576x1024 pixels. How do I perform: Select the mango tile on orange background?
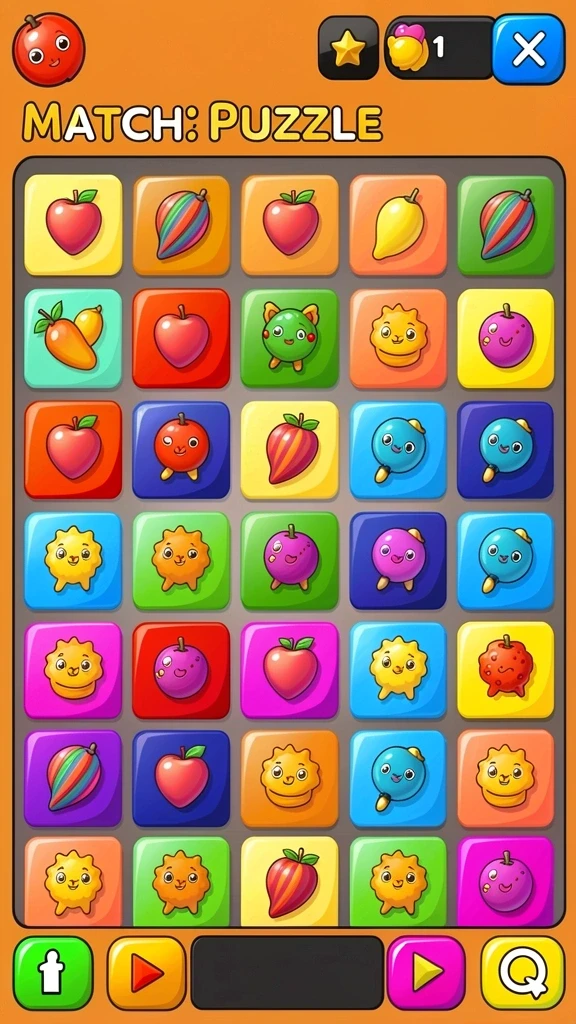click(398, 225)
